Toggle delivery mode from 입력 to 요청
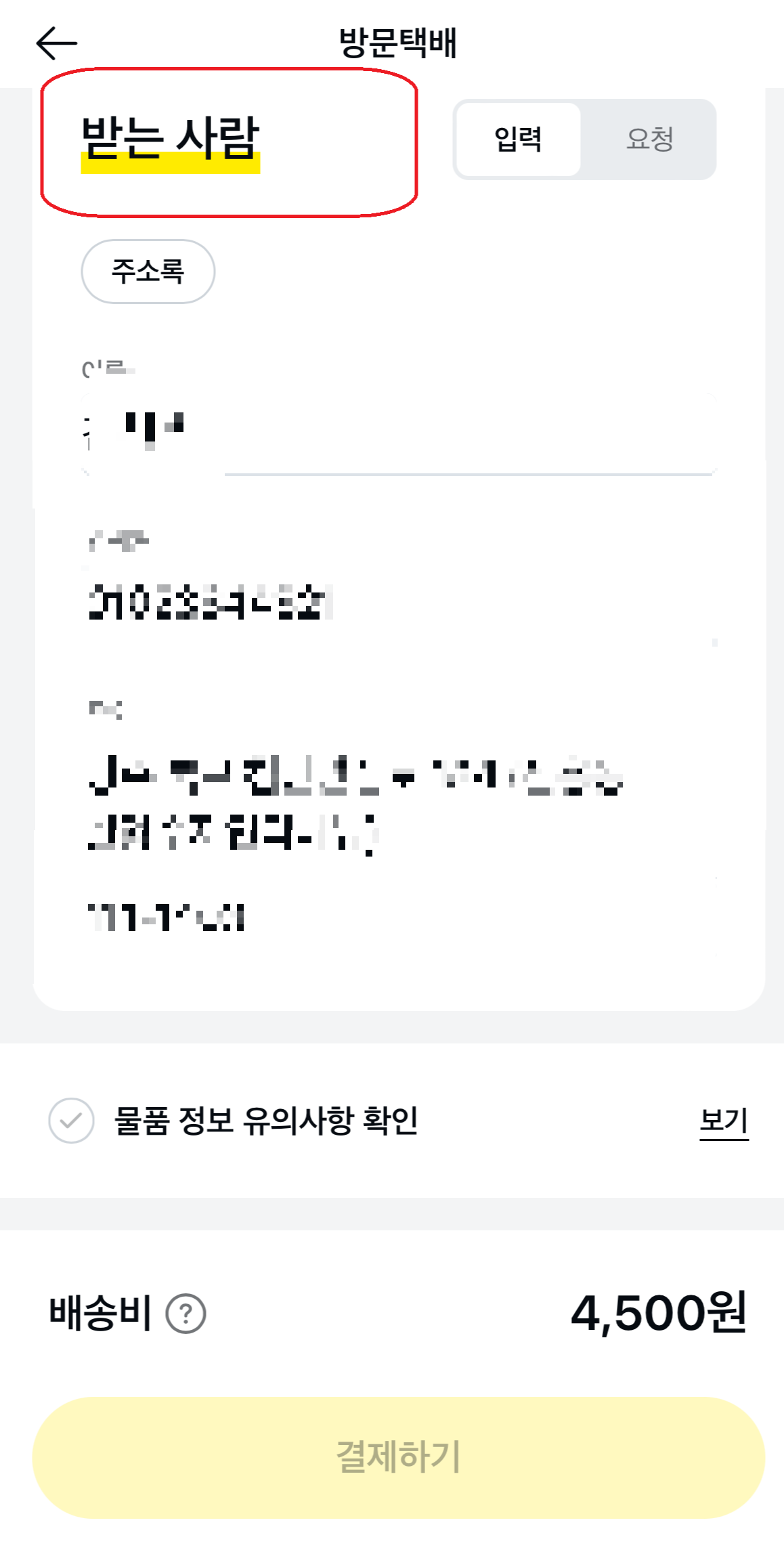The height and width of the screenshot is (1554, 784). 651,140
